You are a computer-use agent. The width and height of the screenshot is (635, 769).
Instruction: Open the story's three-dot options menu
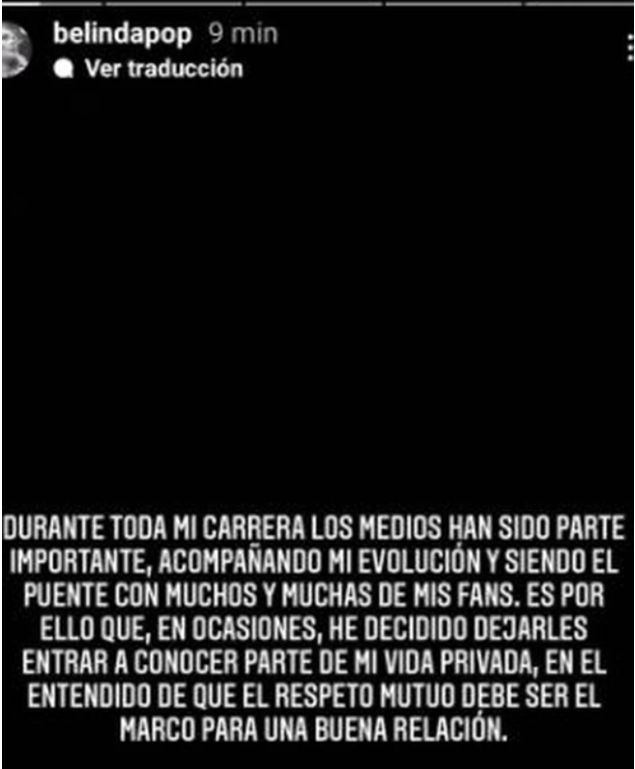pos(629,48)
